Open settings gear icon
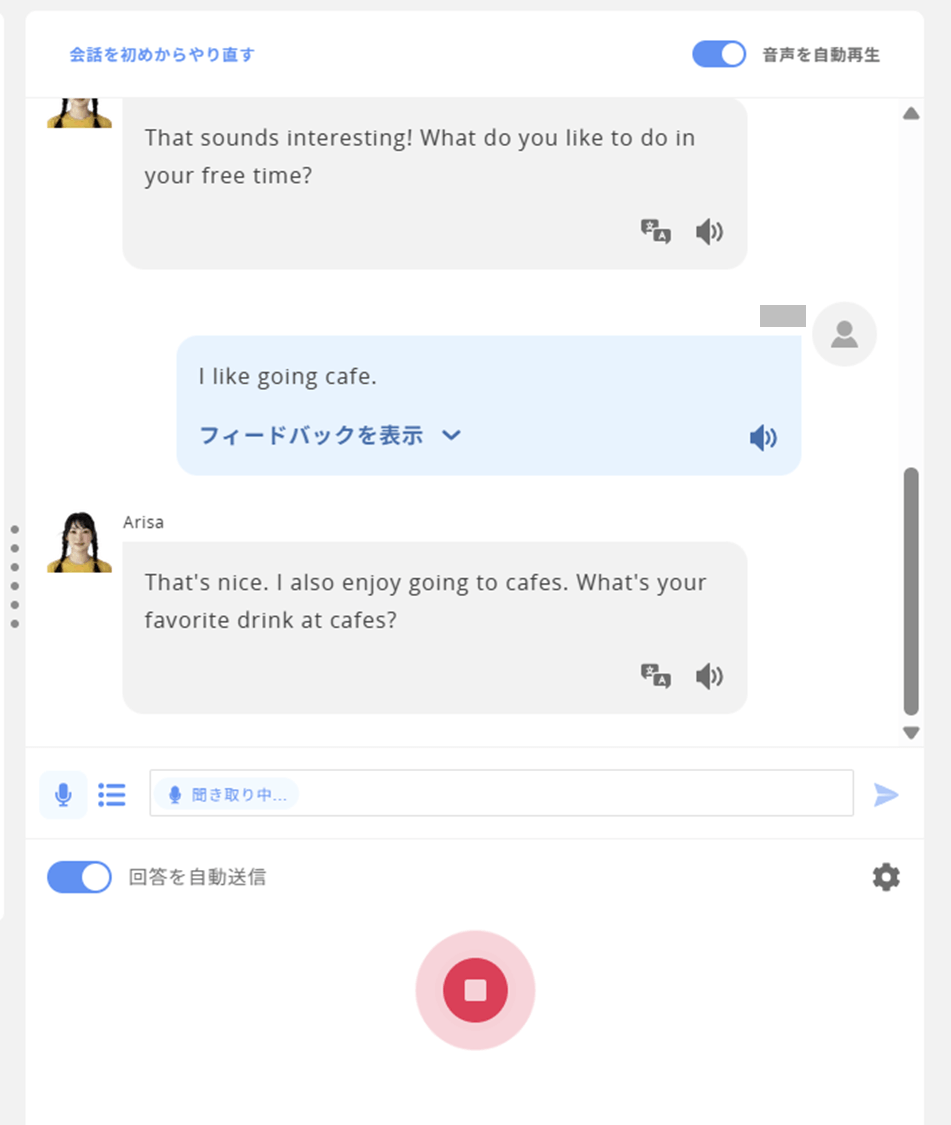Viewport: 951px width, 1125px height. pos(886,877)
